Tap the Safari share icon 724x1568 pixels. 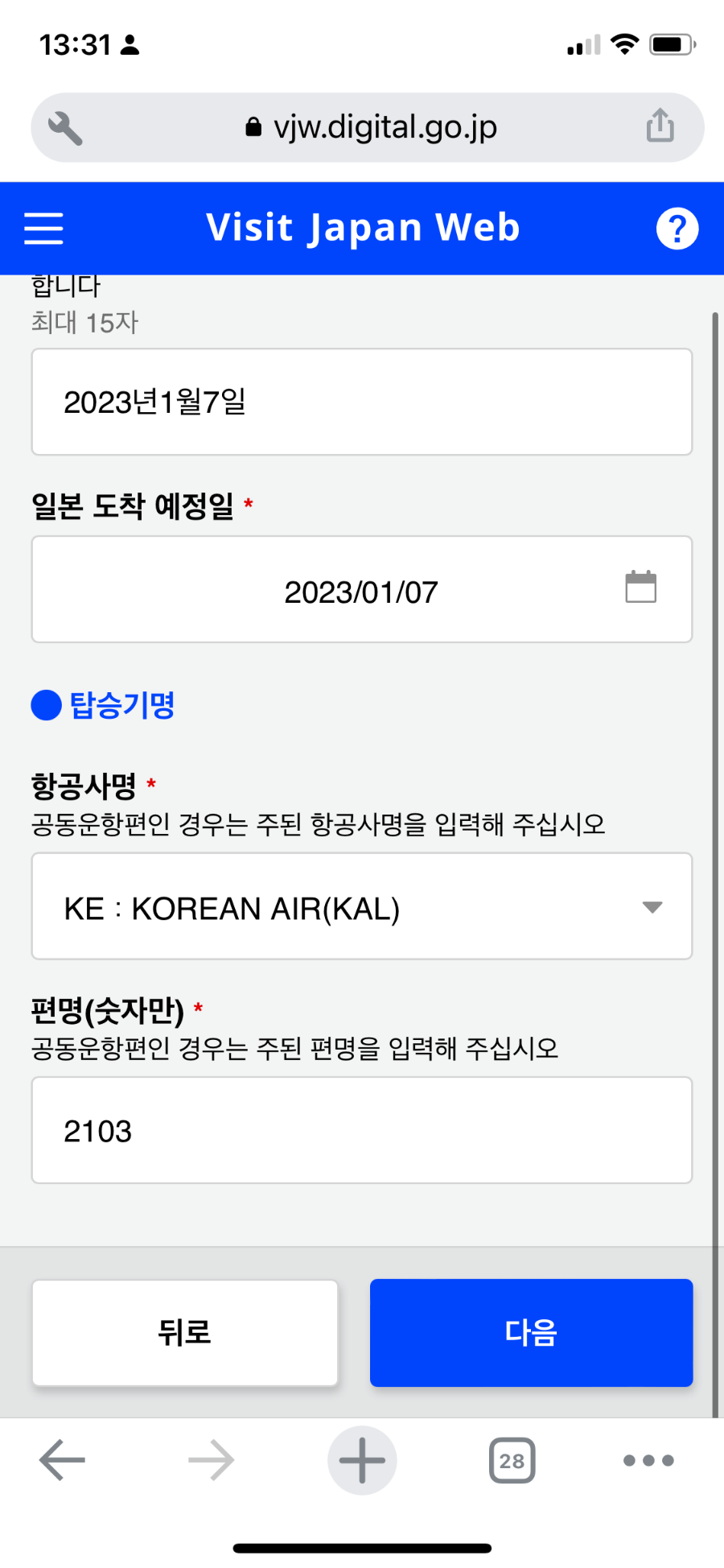click(x=660, y=126)
